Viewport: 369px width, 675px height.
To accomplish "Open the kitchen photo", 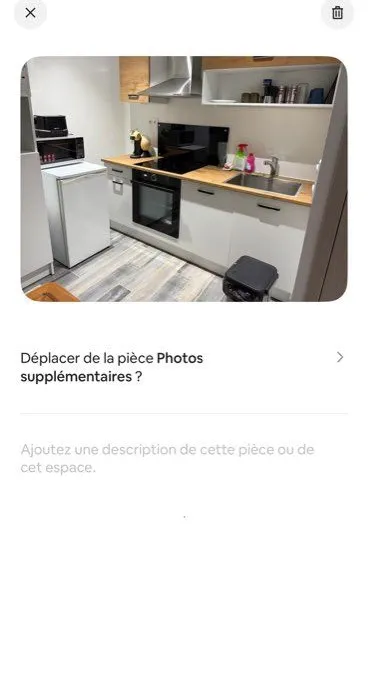I will pyautogui.click(x=184, y=179).
